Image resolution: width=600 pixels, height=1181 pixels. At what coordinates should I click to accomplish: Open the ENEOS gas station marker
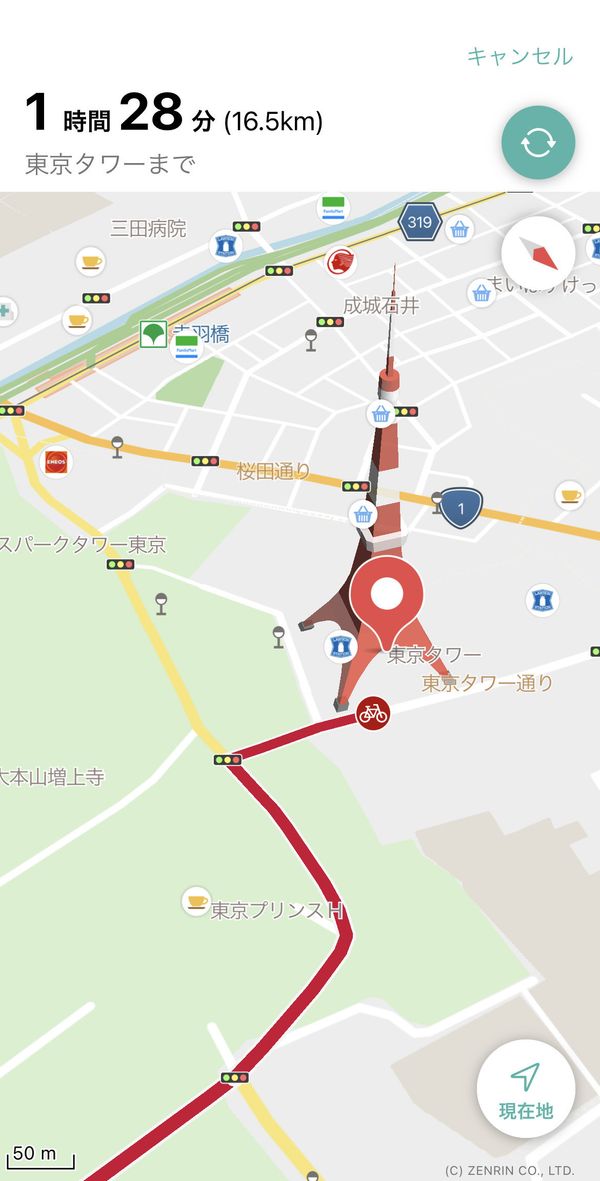[x=56, y=462]
